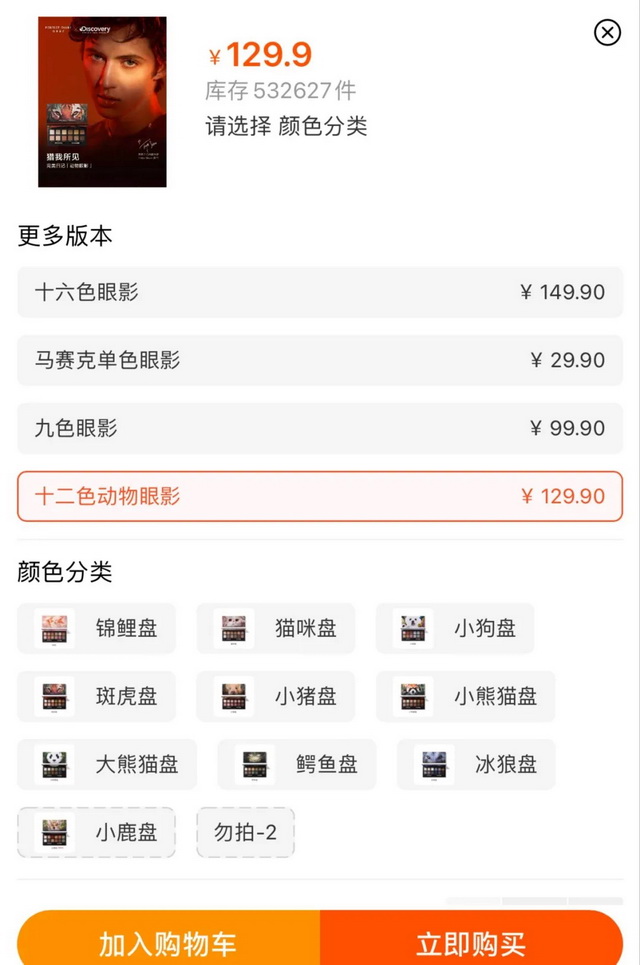Choose the 马赛克单色眼影 version
The width and height of the screenshot is (640, 965).
click(320, 360)
